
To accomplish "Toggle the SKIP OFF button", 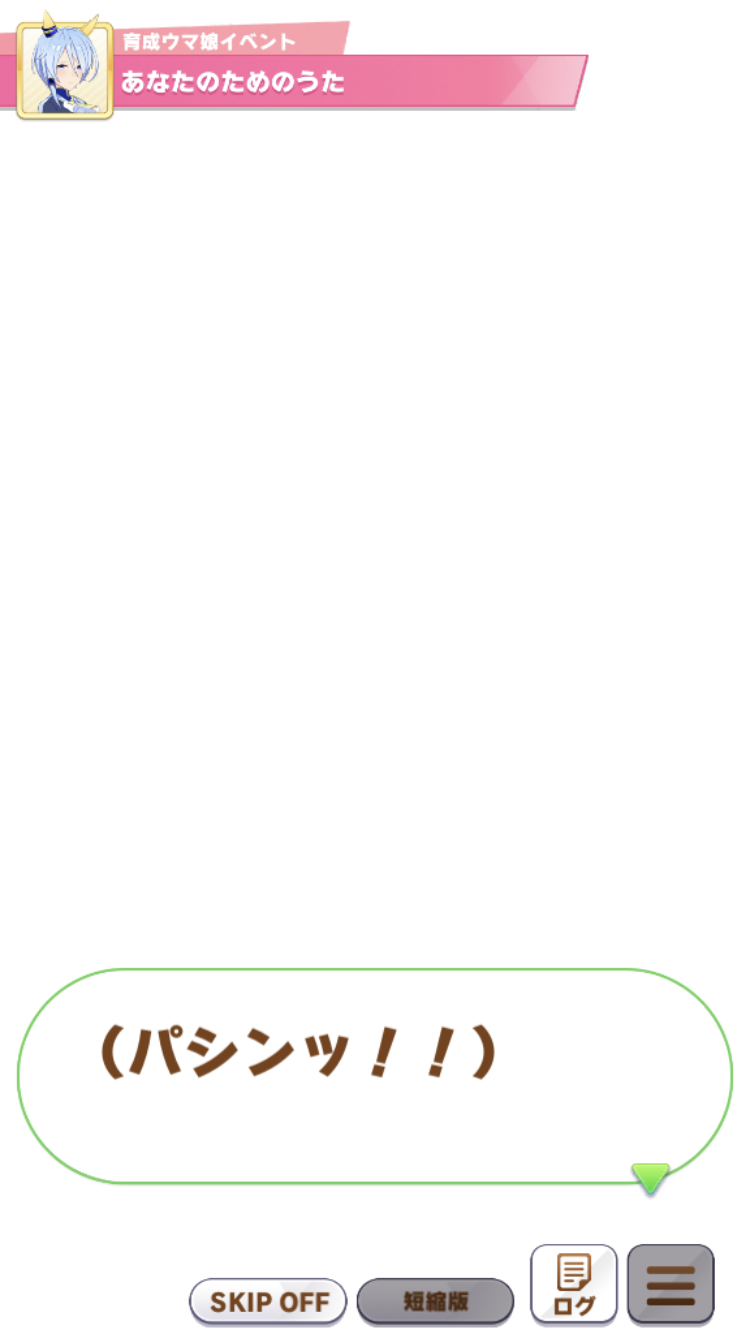I will pos(268,1301).
